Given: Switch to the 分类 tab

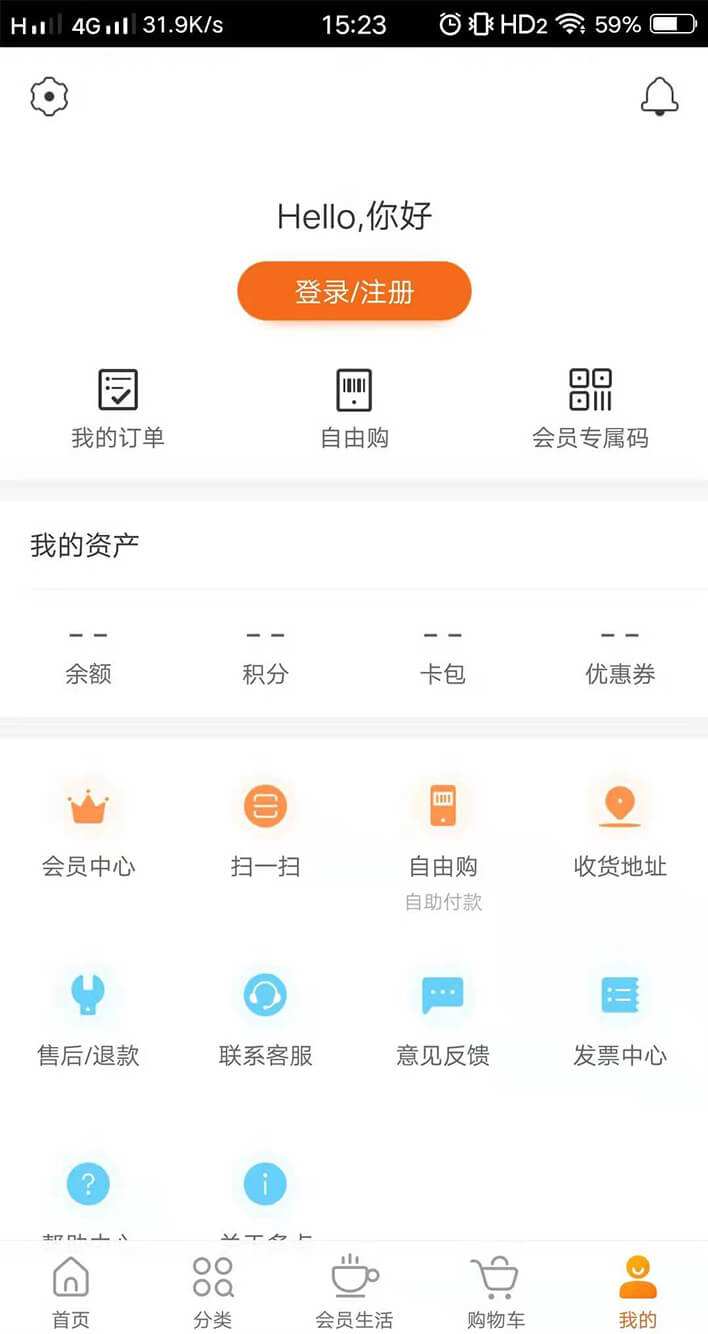Looking at the screenshot, I should [213, 1292].
